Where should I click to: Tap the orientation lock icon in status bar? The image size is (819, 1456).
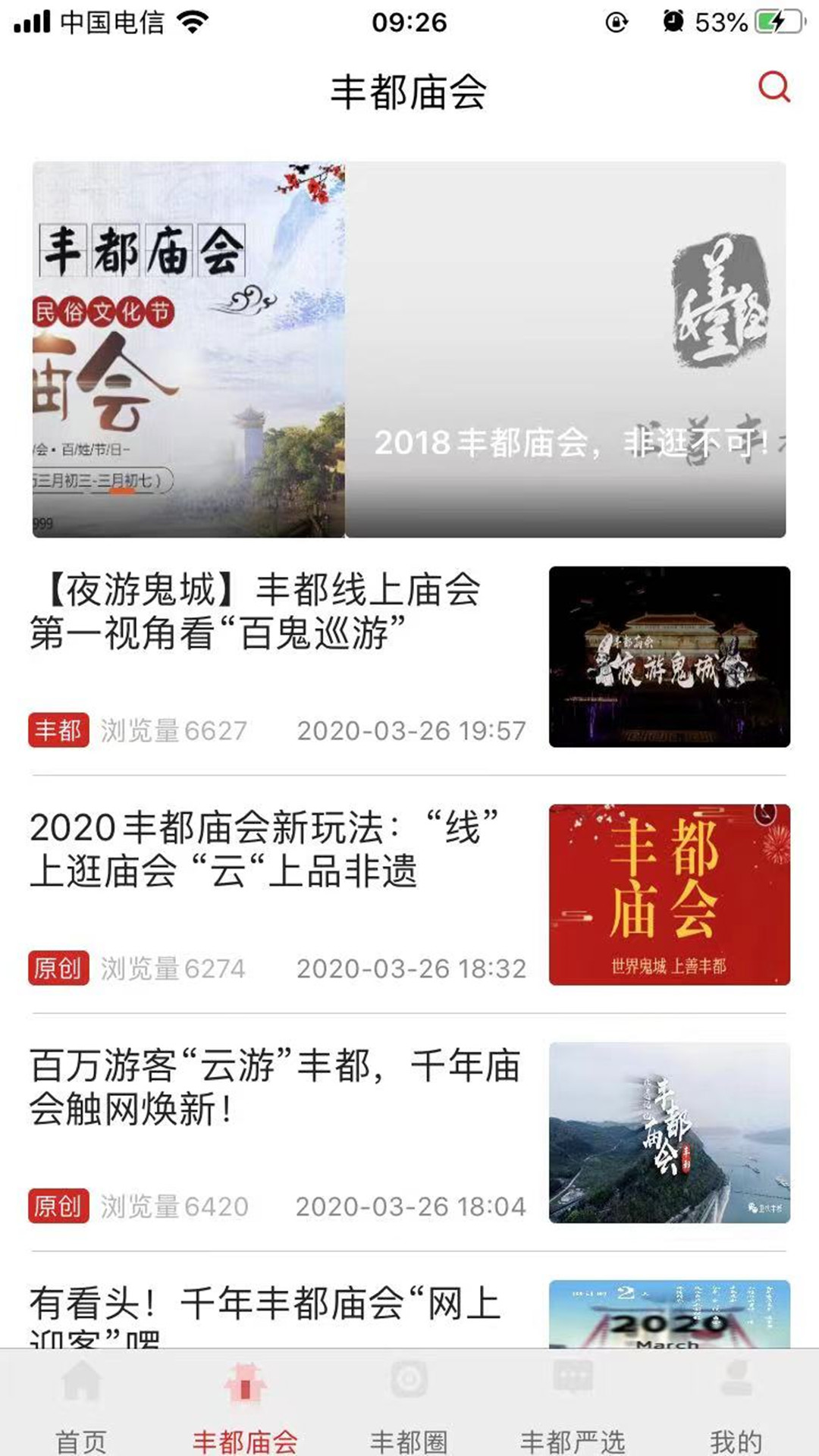point(617,20)
